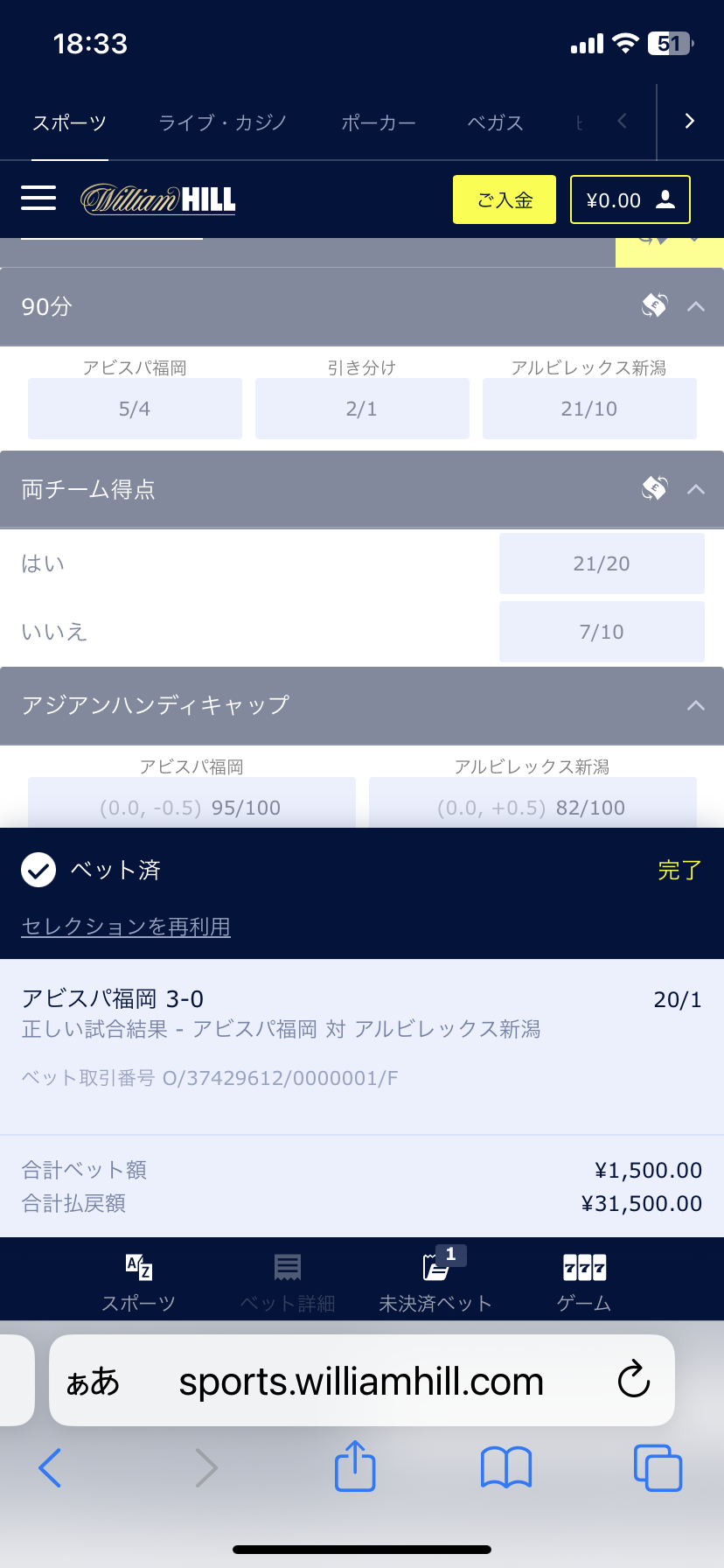This screenshot has width=724, height=1568.
Task: Switch to the ベガス tab
Action: pyautogui.click(x=495, y=122)
